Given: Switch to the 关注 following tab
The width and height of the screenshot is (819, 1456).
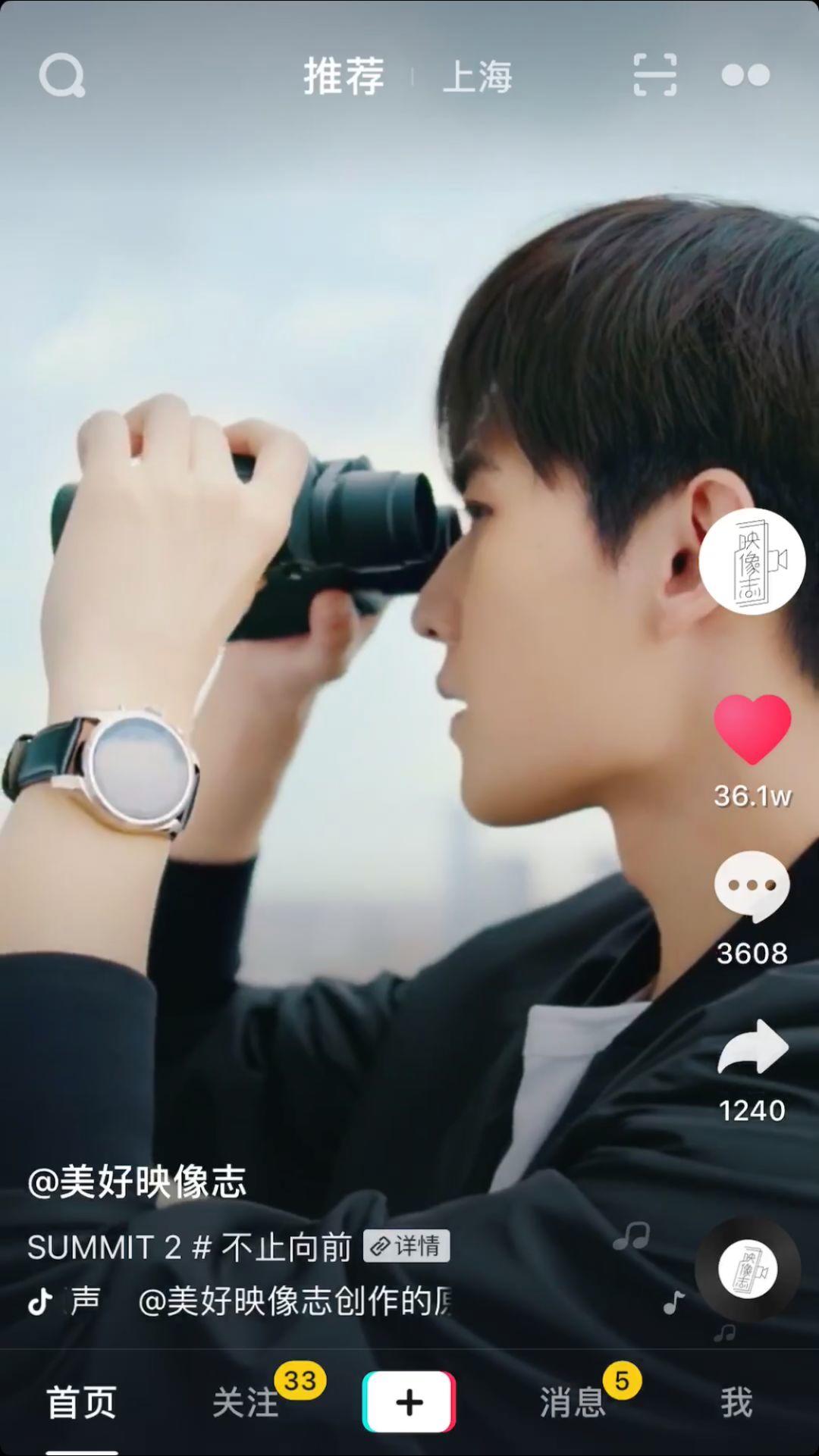Looking at the screenshot, I should 246,1402.
